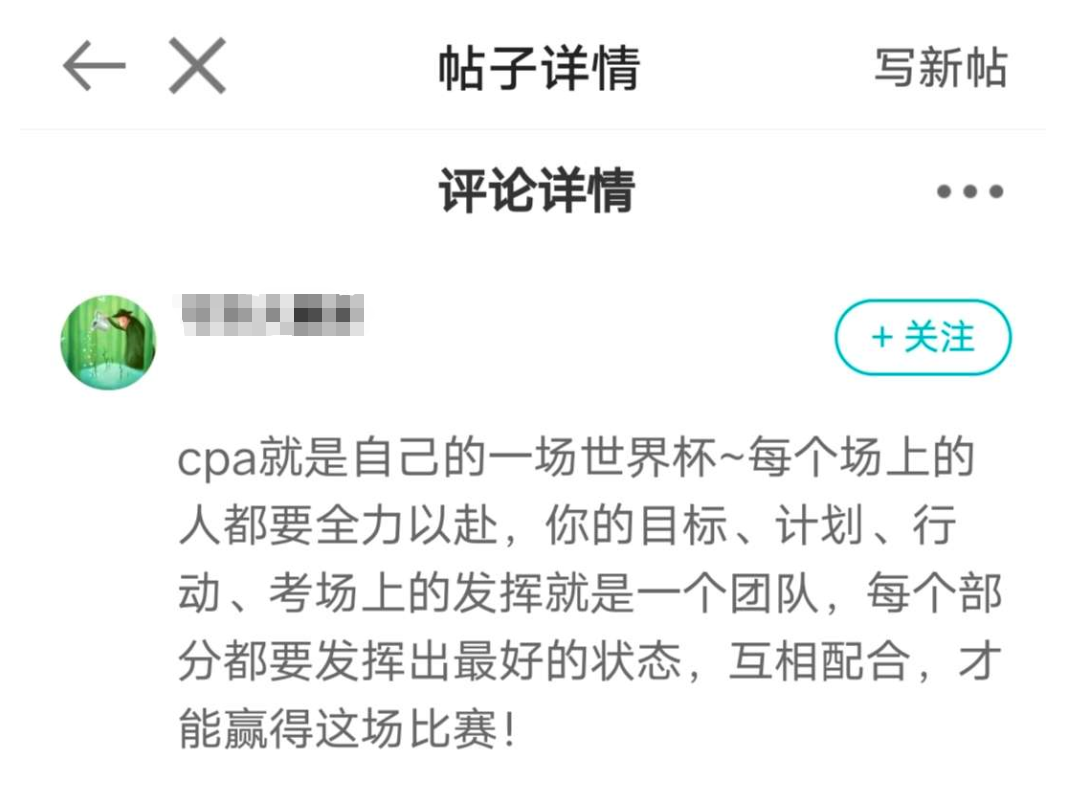Follow the commenter with + 关注
Image resolution: width=1068 pixels, height=802 pixels.
click(x=923, y=338)
